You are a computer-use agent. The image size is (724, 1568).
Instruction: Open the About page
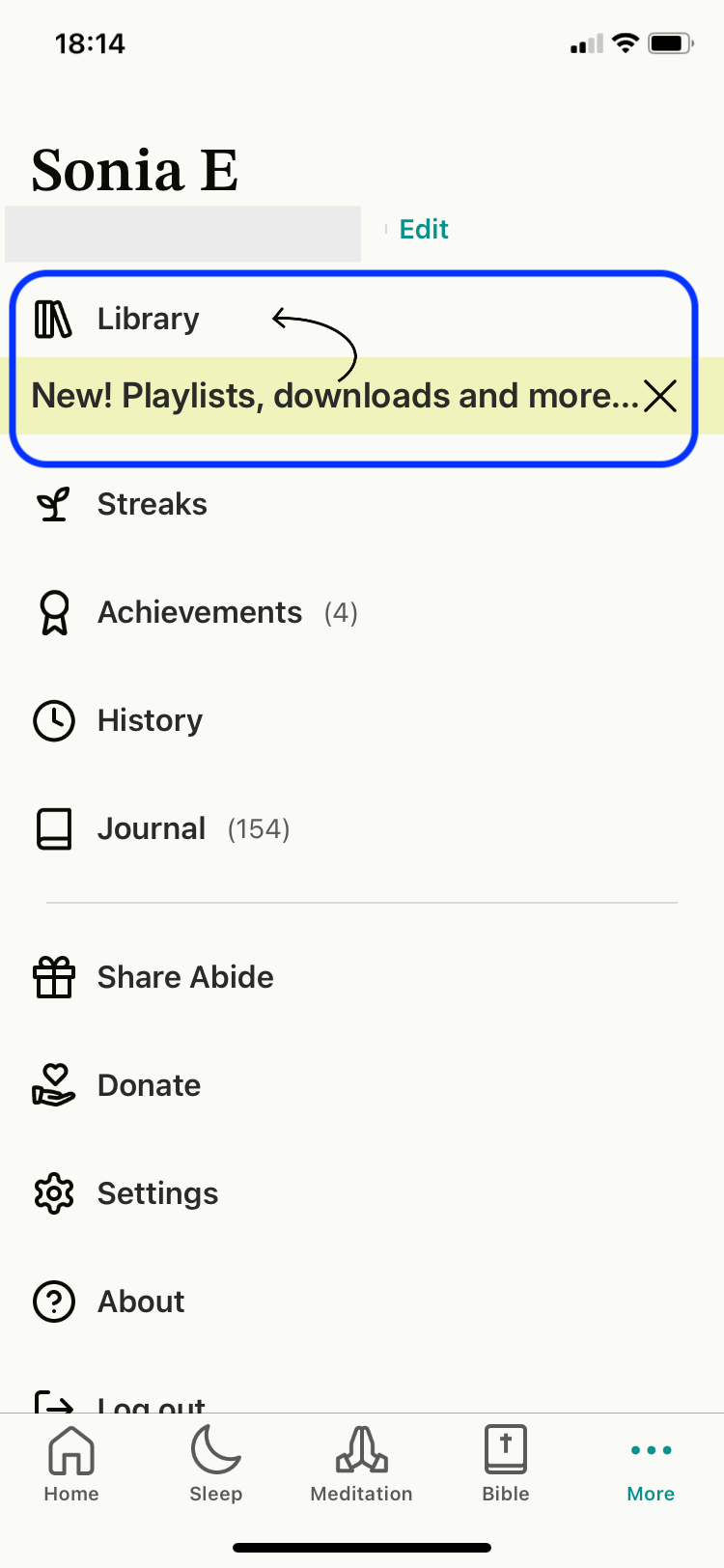tap(141, 1302)
